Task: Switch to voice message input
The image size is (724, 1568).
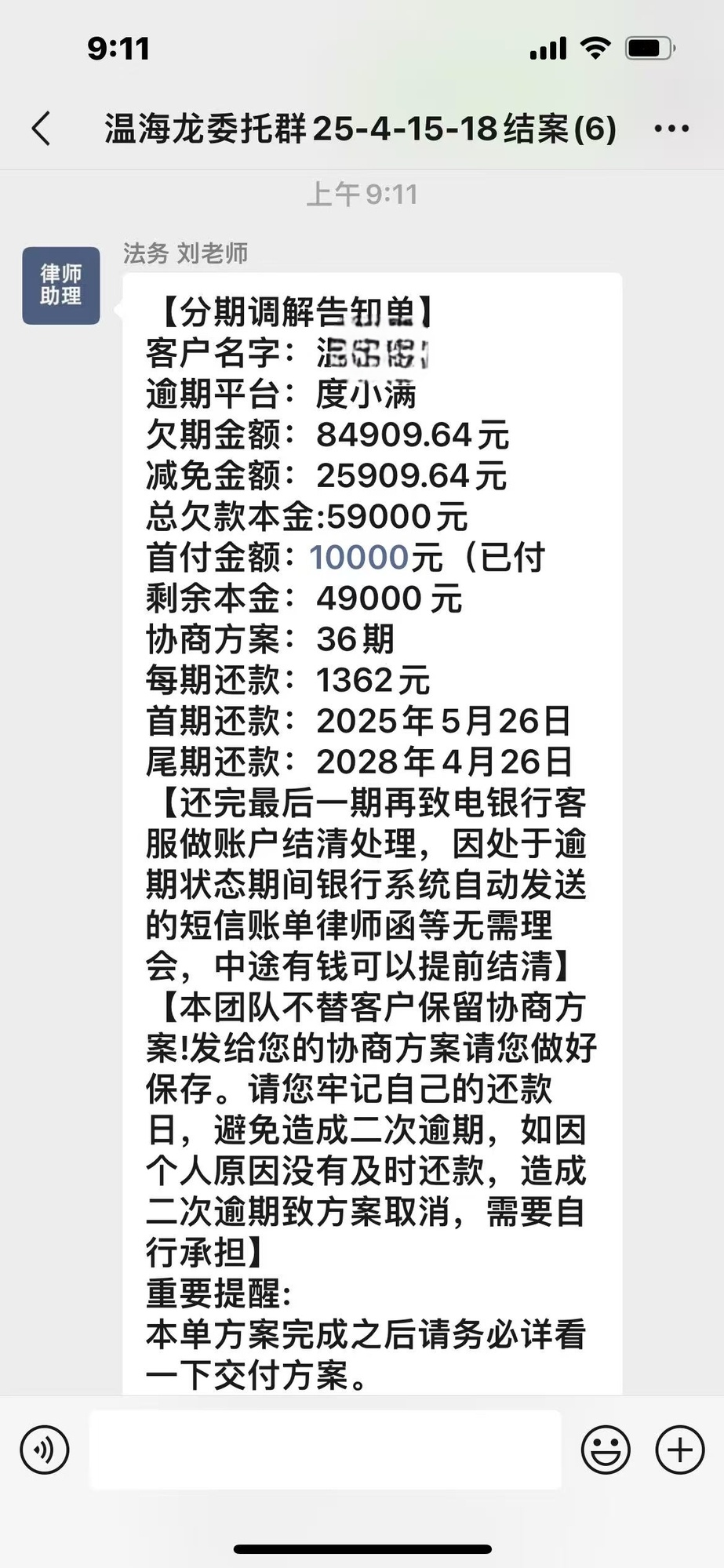Action: [x=45, y=1449]
